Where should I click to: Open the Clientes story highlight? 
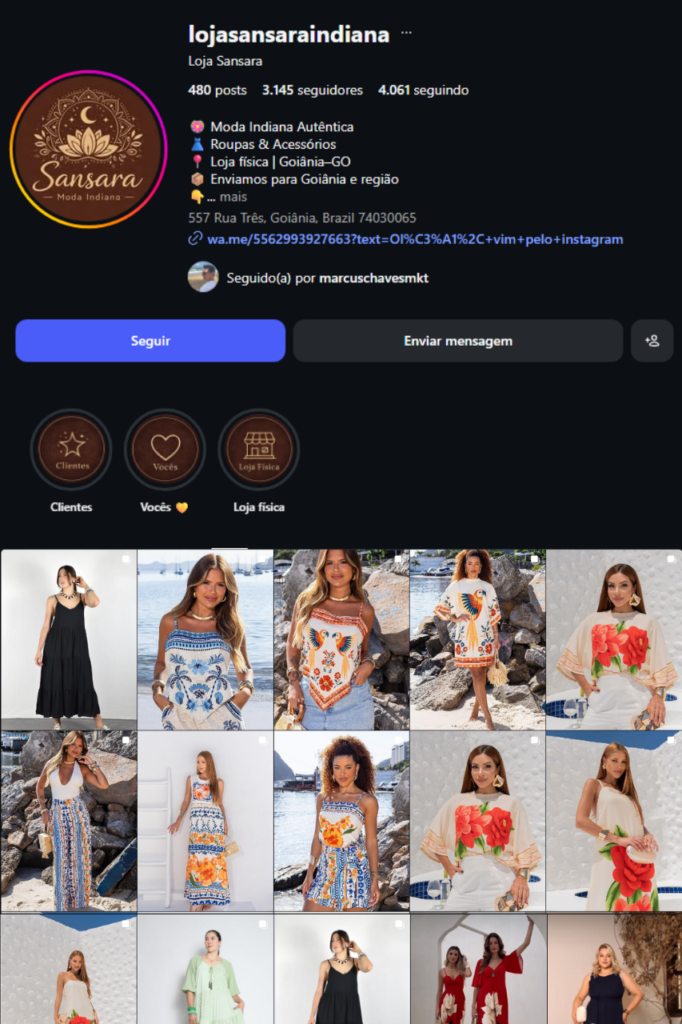[71, 450]
